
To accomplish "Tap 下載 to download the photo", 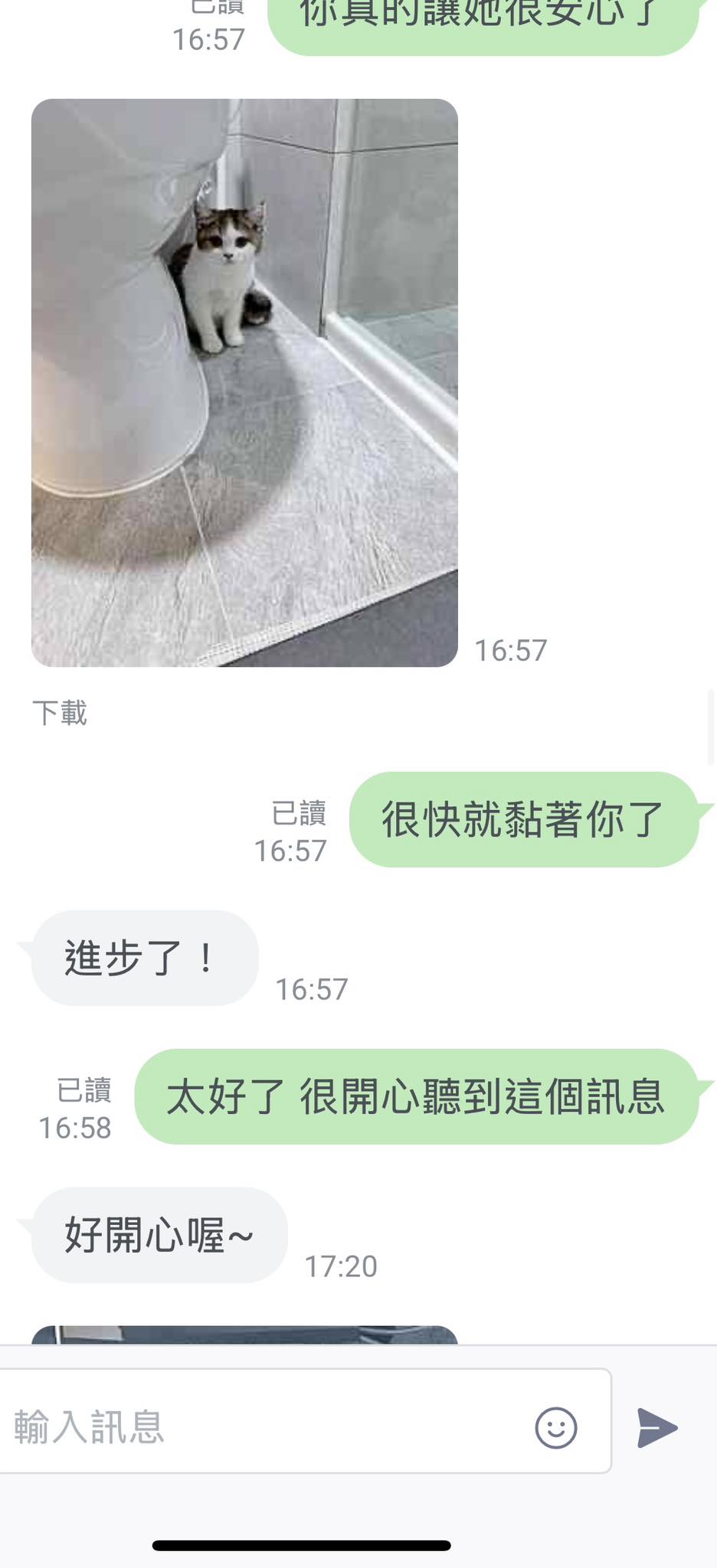I will 60,713.
